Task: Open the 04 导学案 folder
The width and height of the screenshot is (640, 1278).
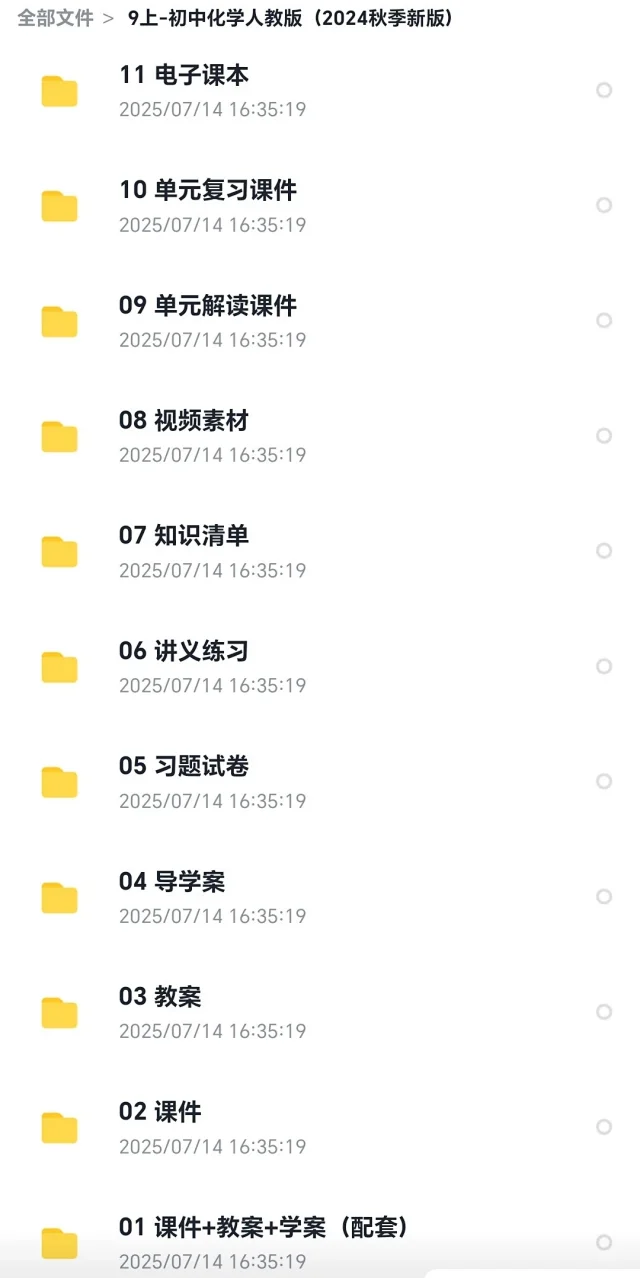Action: point(320,897)
